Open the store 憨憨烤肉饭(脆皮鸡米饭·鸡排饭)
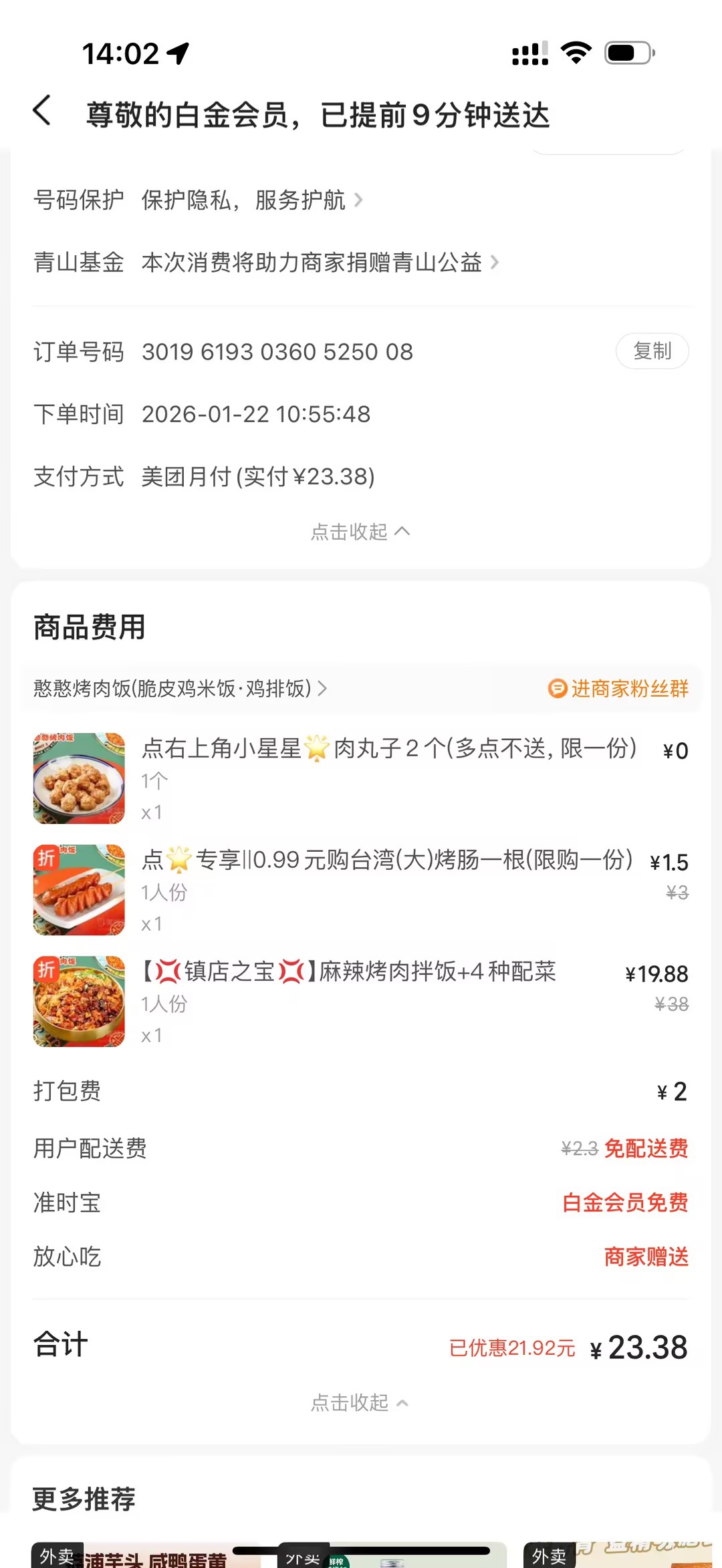Image resolution: width=722 pixels, height=1568 pixels. [x=180, y=688]
